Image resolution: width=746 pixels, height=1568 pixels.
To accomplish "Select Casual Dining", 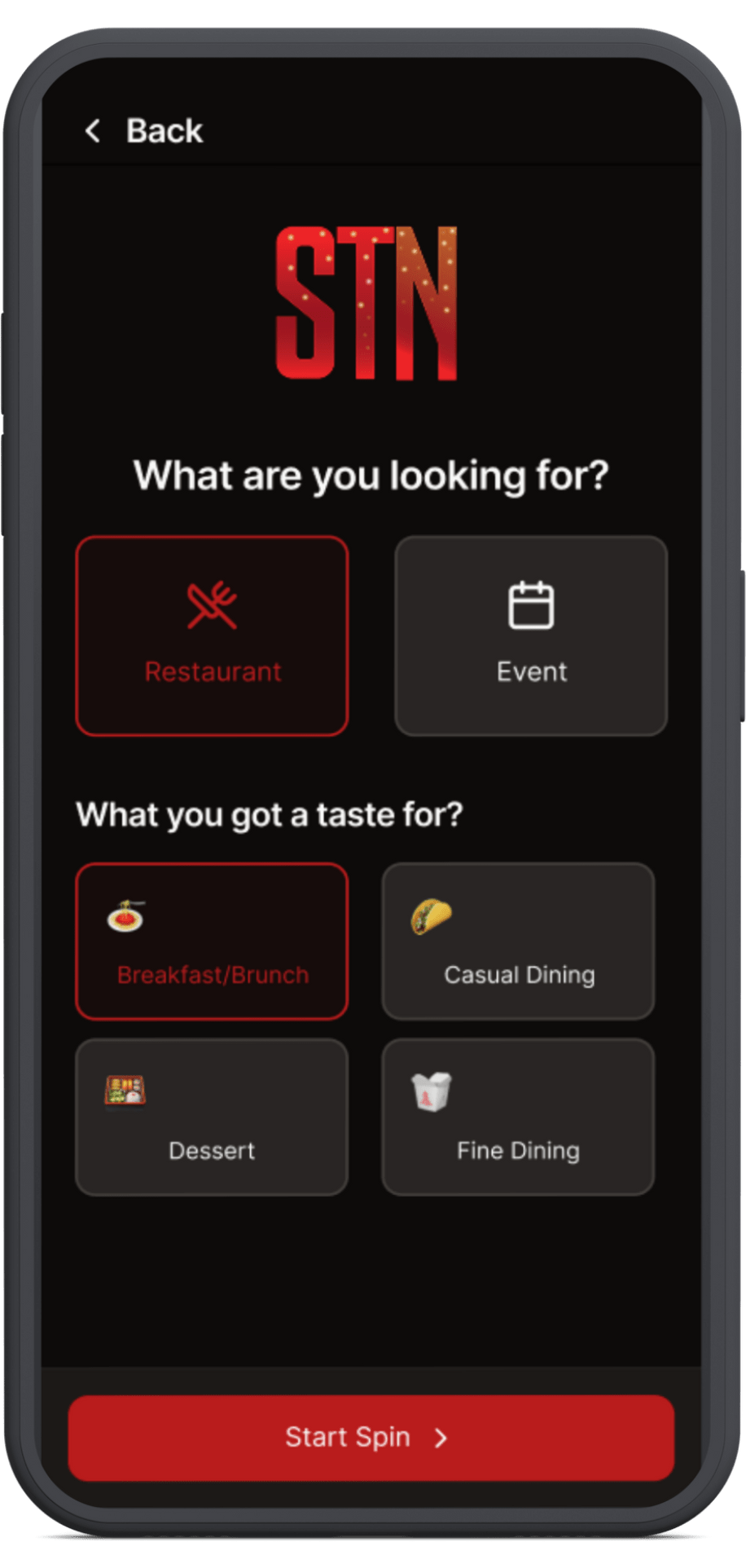I will click(x=518, y=941).
